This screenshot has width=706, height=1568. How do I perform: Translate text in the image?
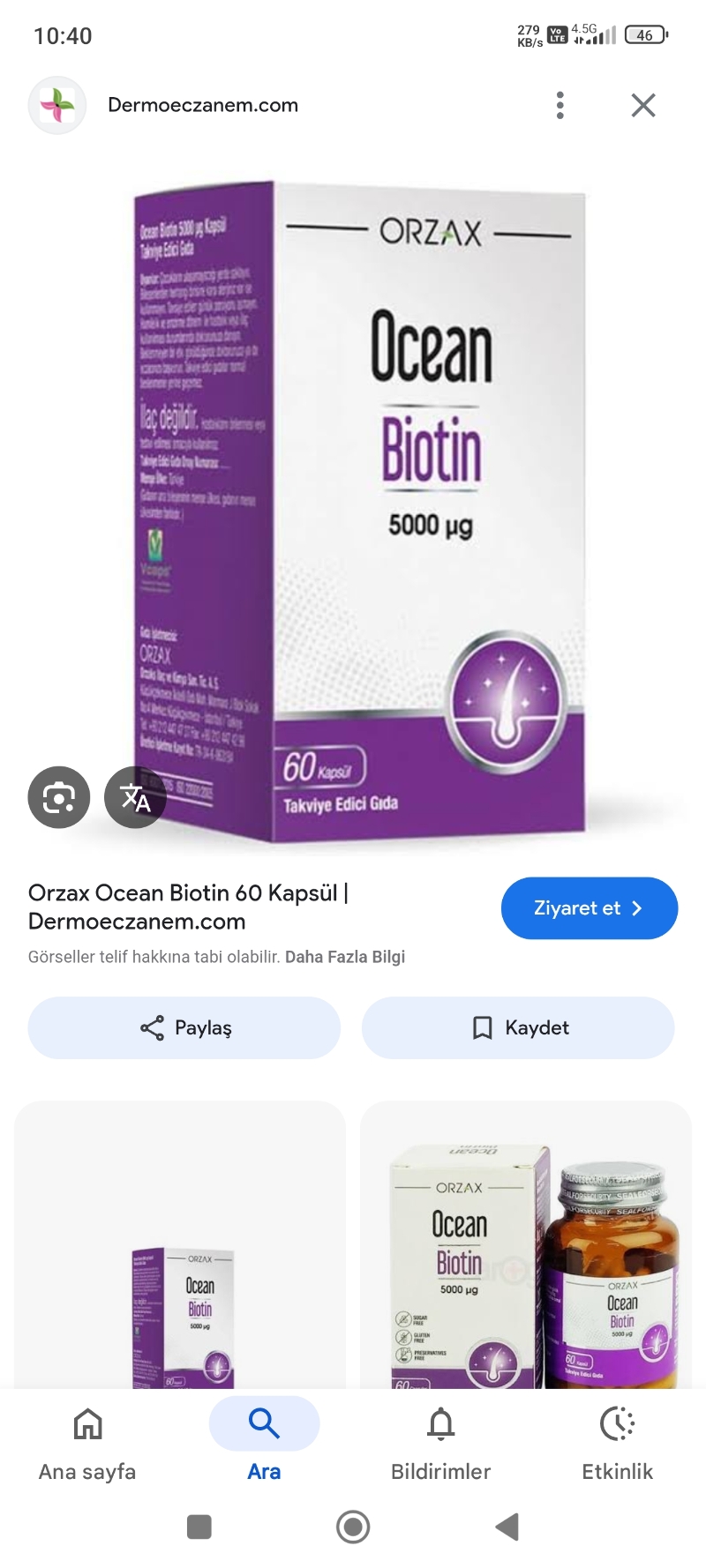click(x=135, y=797)
